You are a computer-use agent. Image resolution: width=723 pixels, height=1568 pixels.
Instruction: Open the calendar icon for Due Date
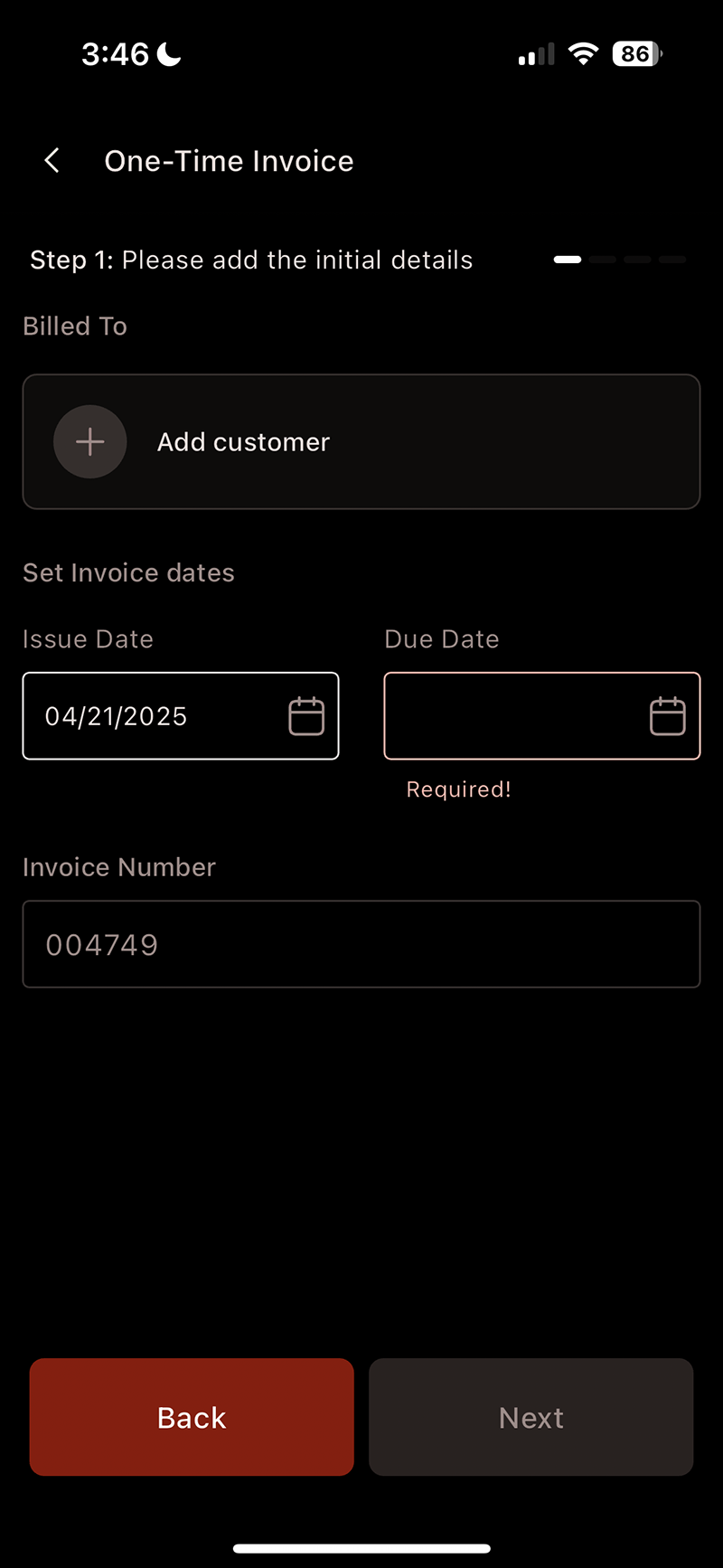668,716
